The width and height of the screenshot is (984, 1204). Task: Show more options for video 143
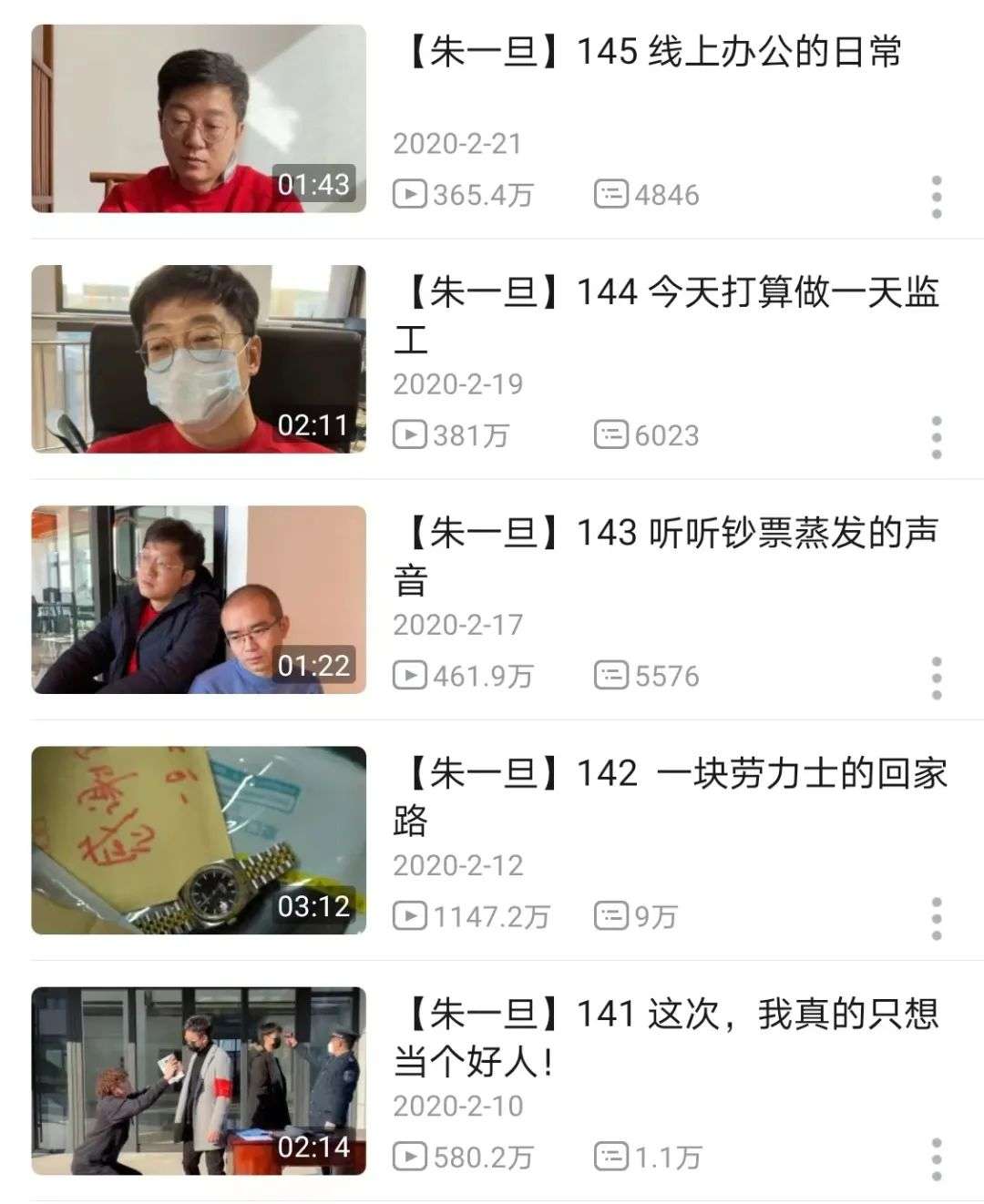pos(936,678)
